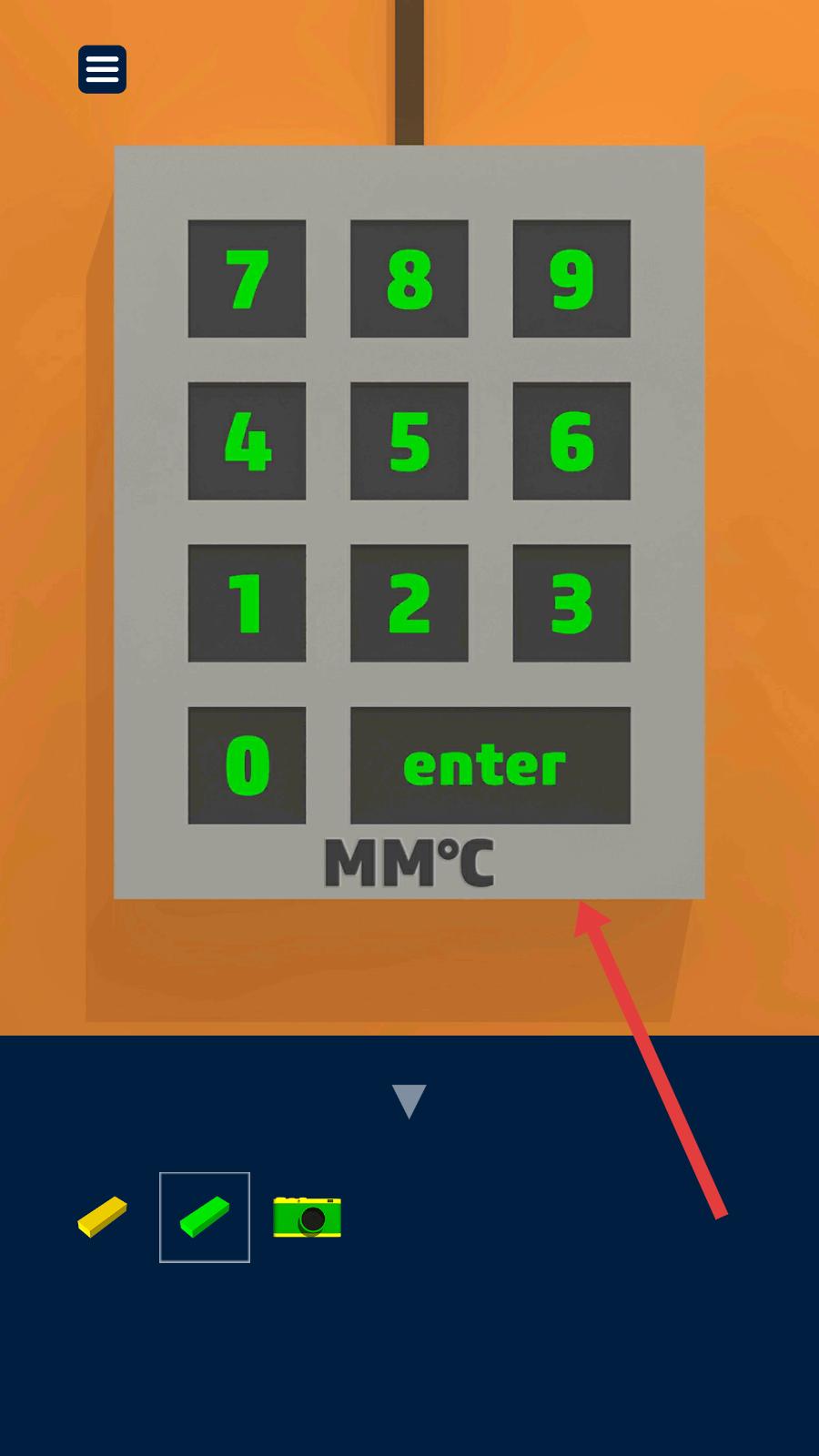Screen dimensions: 819x1456
Task: Tap the 0 key
Action: (247, 765)
